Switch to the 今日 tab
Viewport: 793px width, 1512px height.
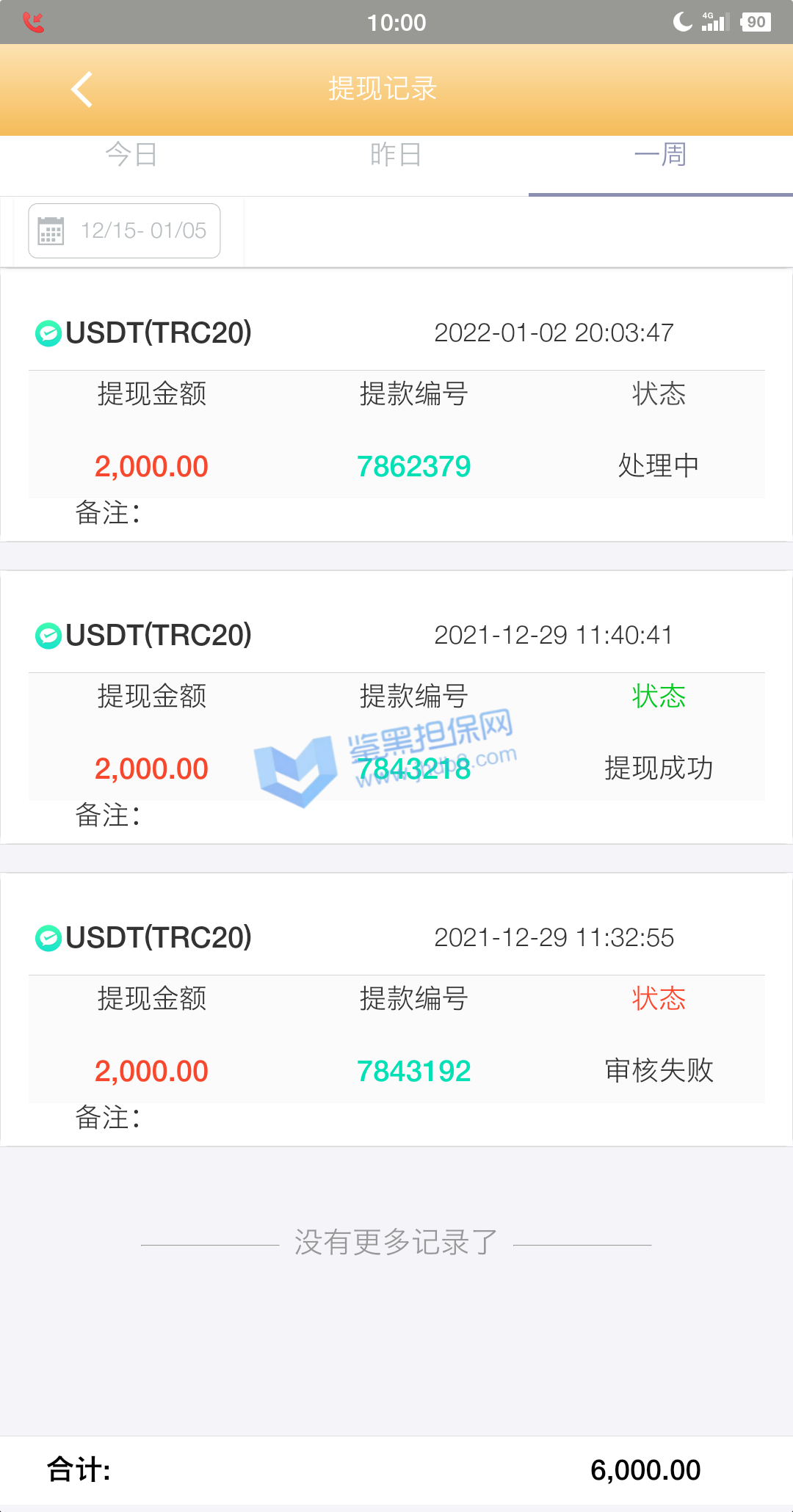pyautogui.click(x=131, y=156)
